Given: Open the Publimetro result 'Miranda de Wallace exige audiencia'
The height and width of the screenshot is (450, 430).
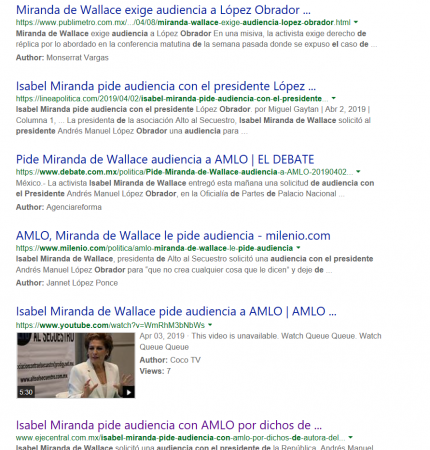Looking at the screenshot, I should point(163,10).
